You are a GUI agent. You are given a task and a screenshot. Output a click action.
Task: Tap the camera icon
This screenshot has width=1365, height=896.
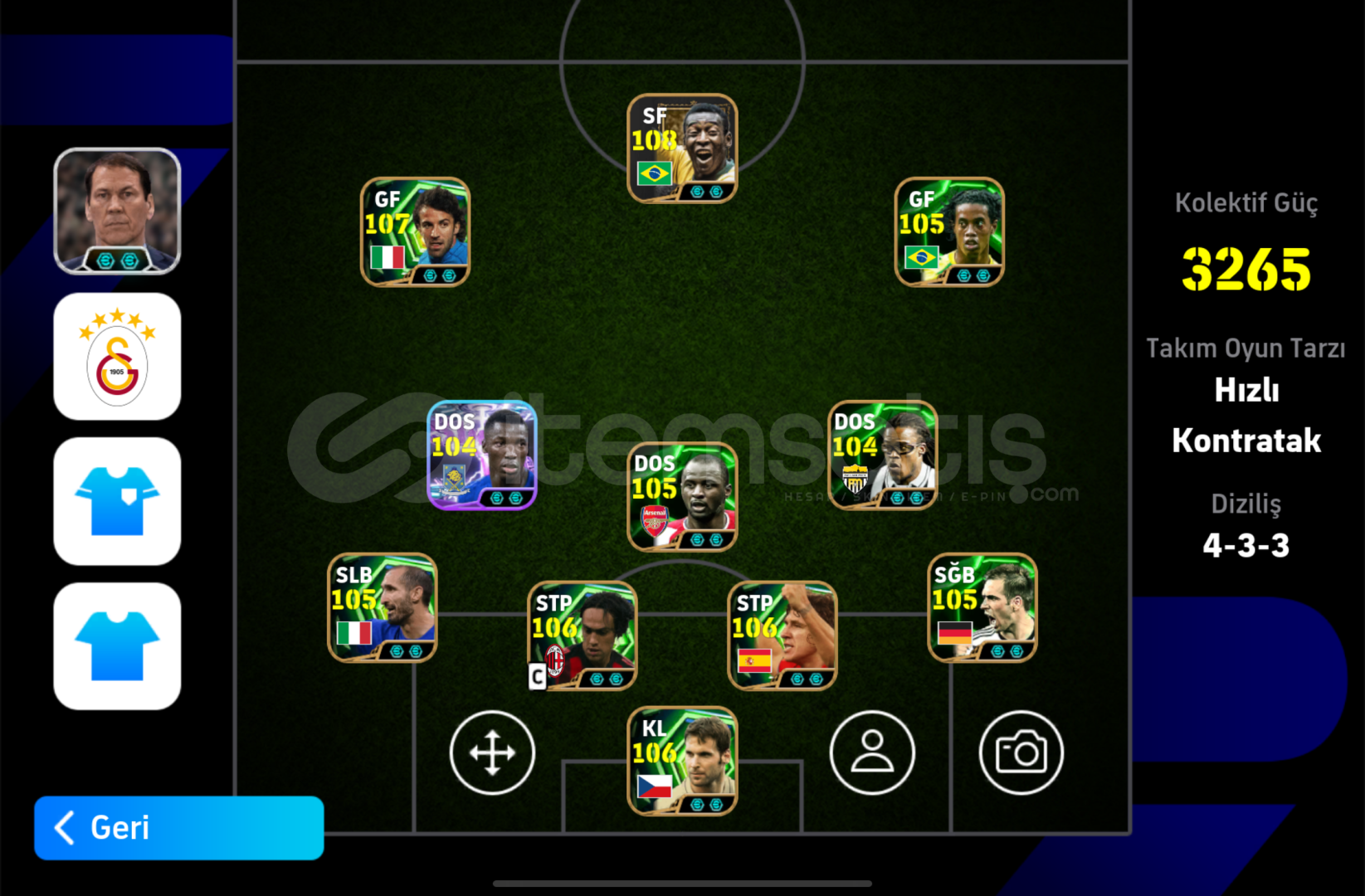[x=1021, y=753]
